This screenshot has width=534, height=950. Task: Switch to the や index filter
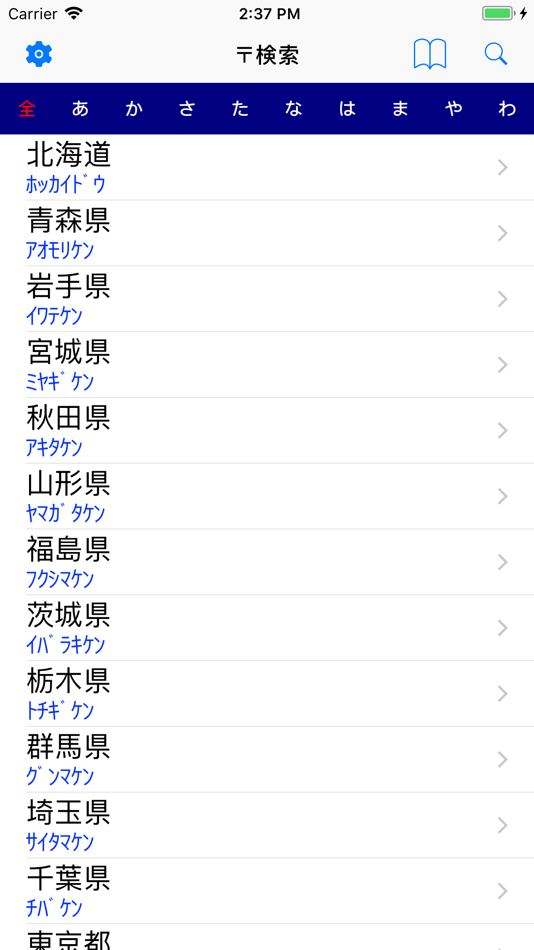pyautogui.click(x=453, y=109)
